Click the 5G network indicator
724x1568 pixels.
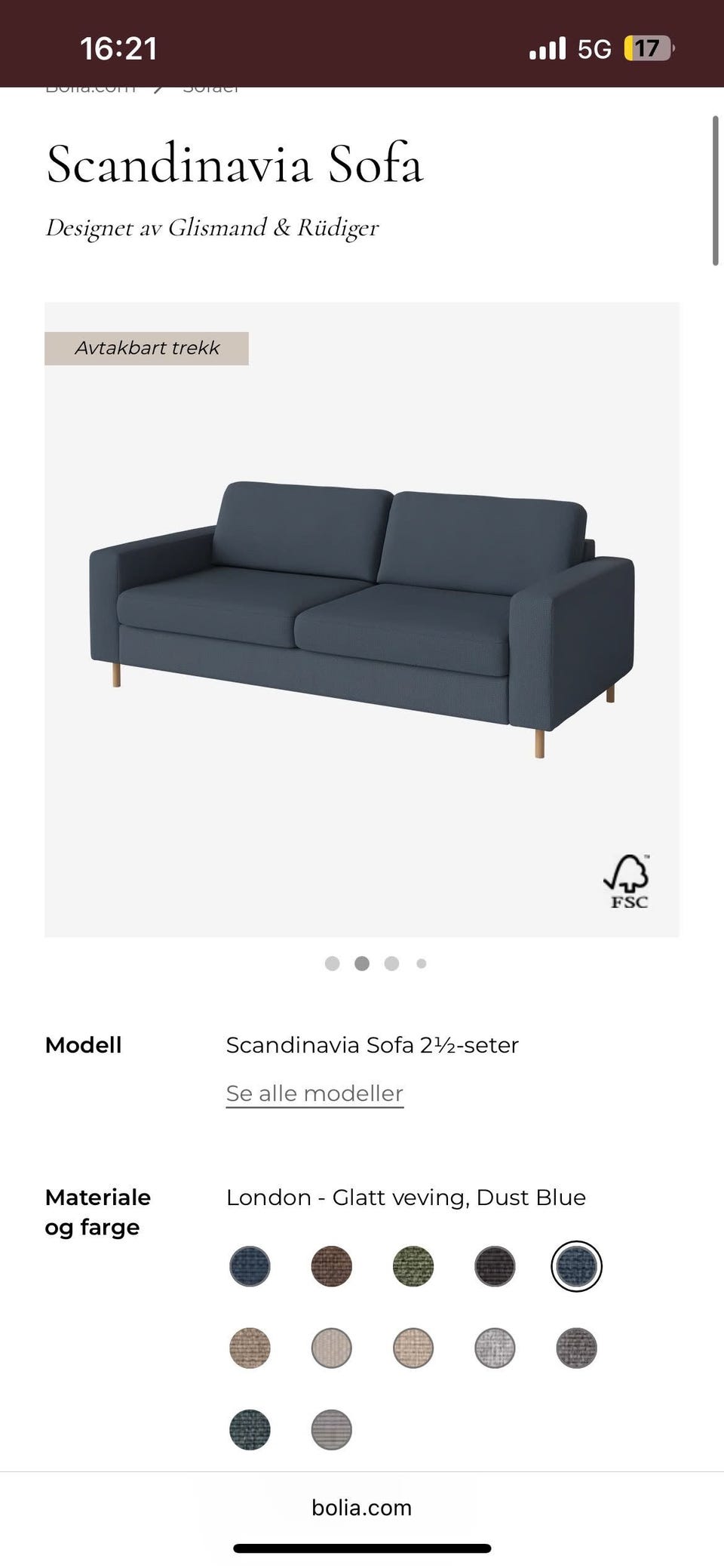tap(597, 48)
